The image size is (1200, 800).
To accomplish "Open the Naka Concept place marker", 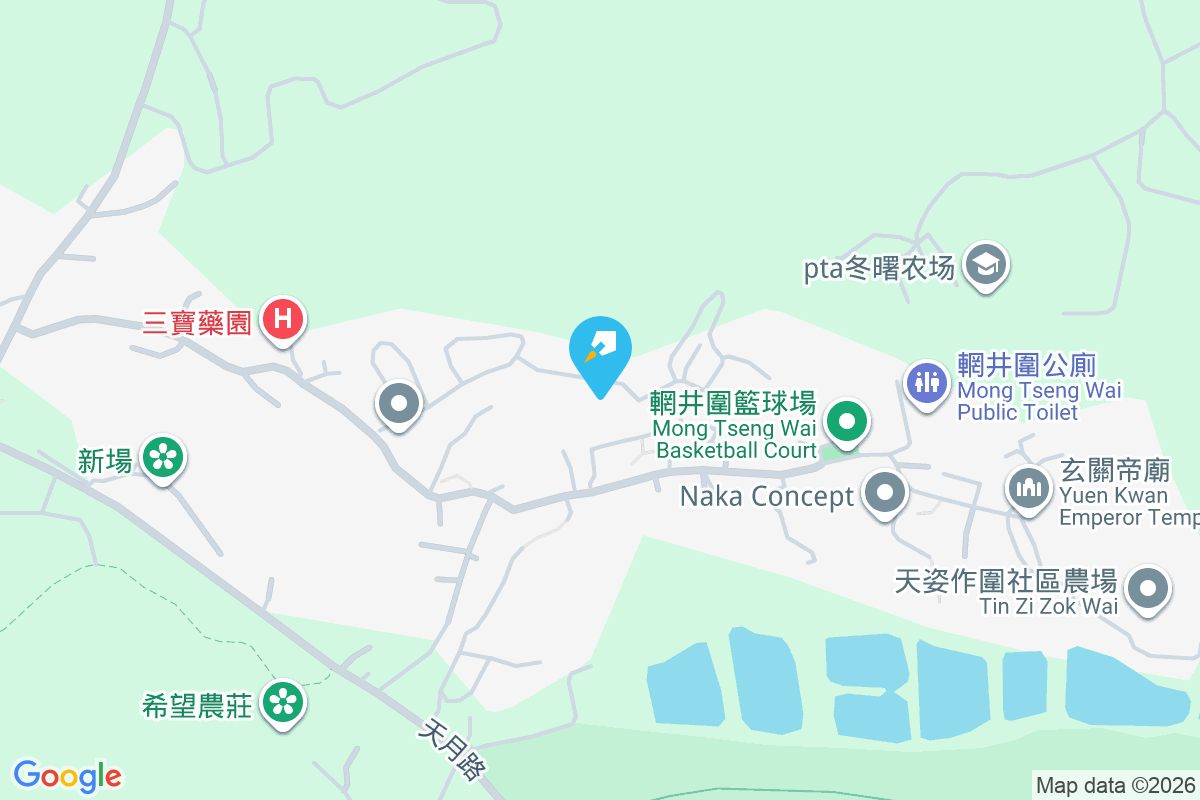I will pyautogui.click(x=884, y=493).
